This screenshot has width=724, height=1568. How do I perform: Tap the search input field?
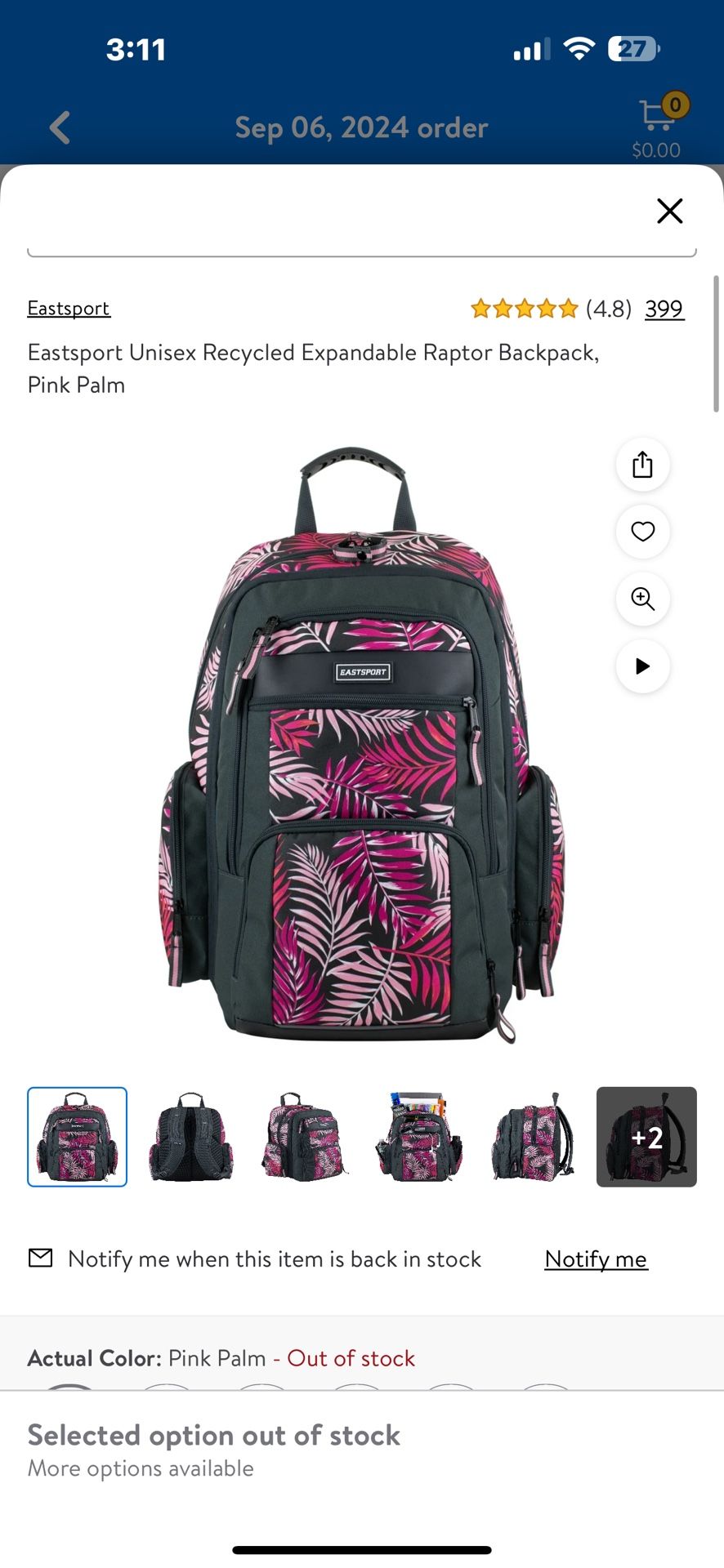(x=362, y=247)
